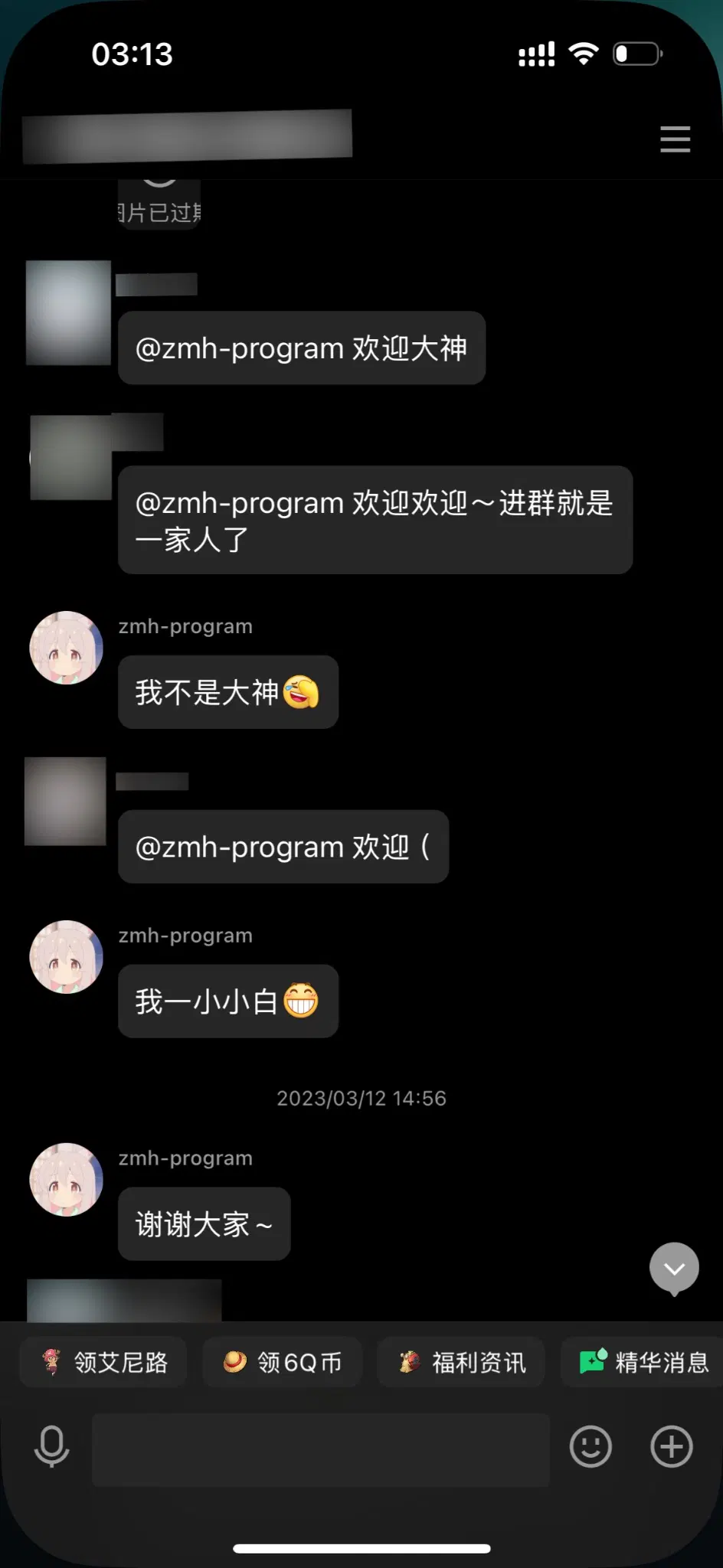Open the 领6Q币 shortcut chip
This screenshot has width=723, height=1568.
pos(282,1362)
